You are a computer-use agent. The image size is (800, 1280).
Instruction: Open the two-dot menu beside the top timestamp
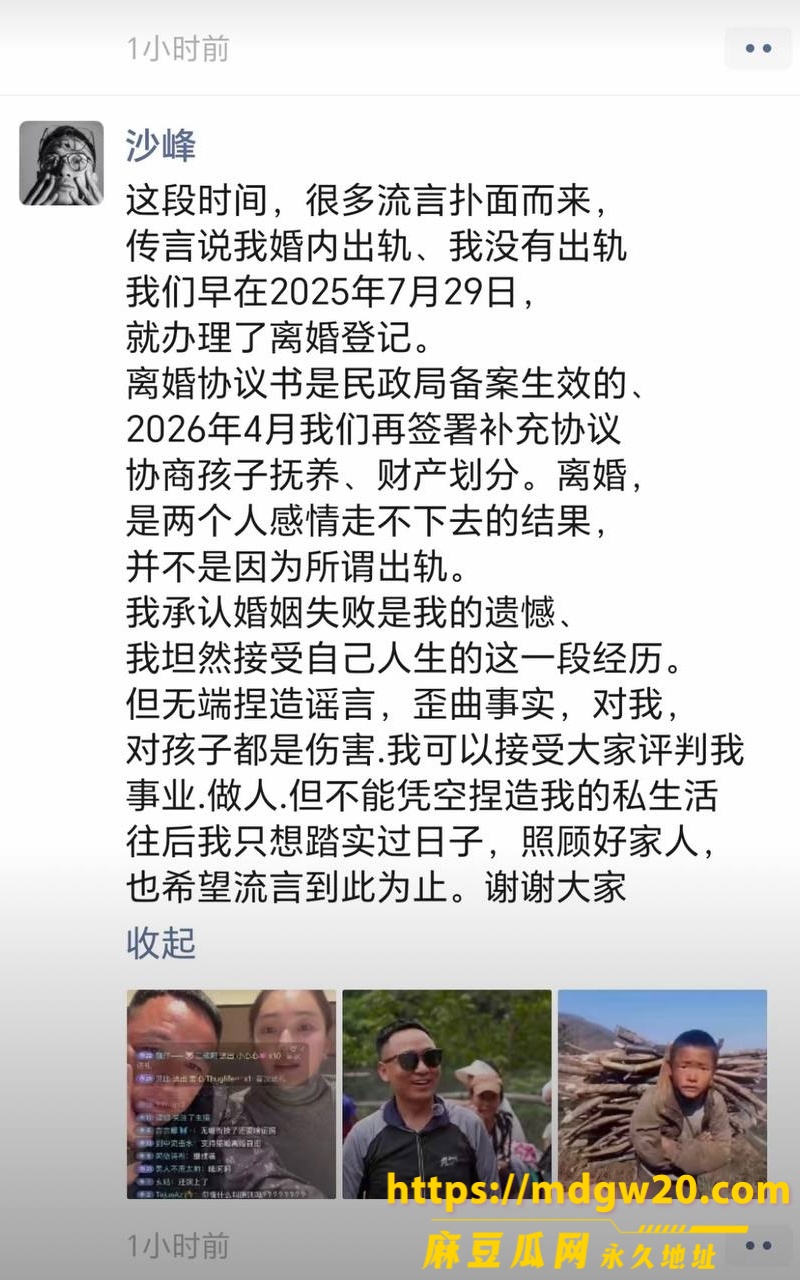(758, 47)
